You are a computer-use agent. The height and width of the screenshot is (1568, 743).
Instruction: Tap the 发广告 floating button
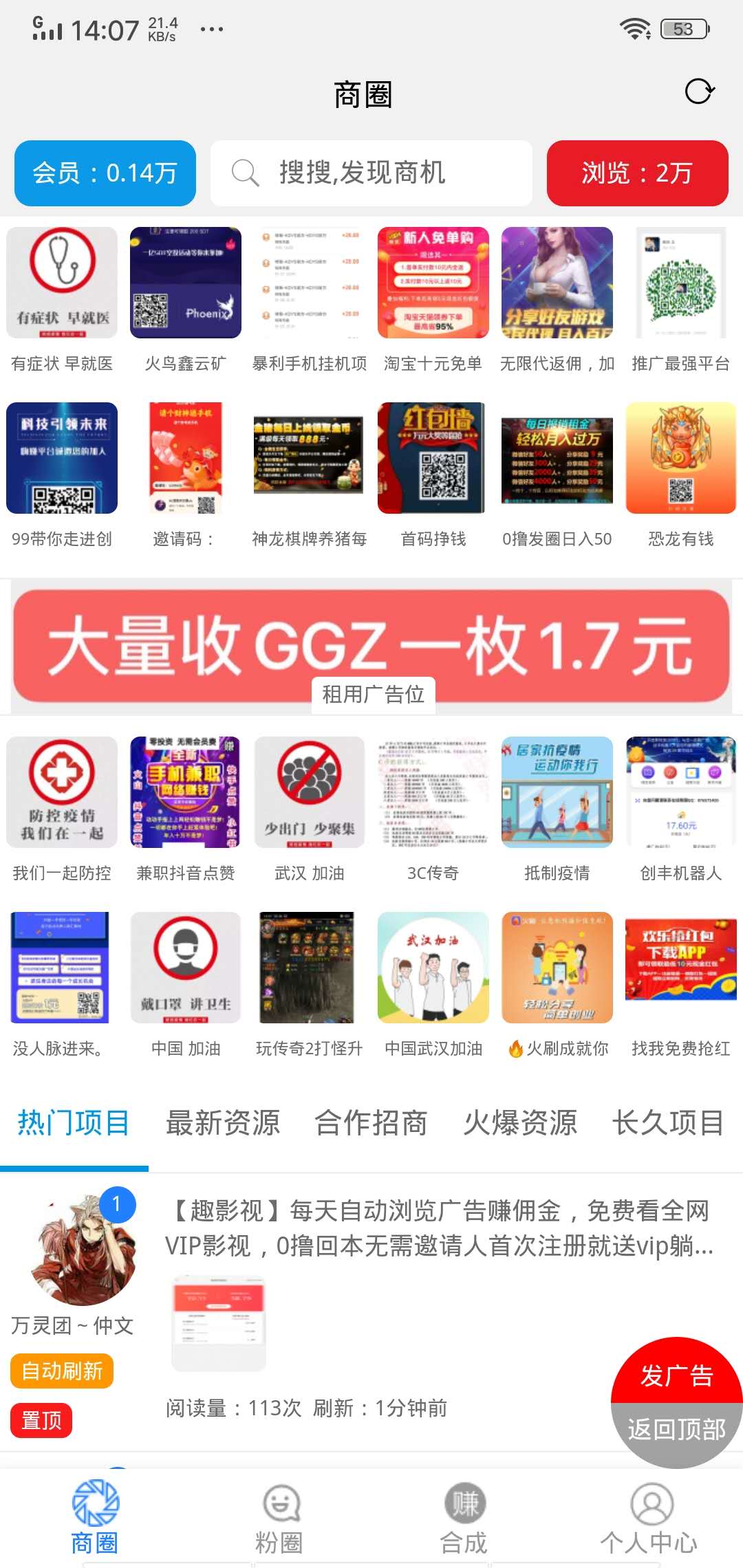pos(677,1375)
